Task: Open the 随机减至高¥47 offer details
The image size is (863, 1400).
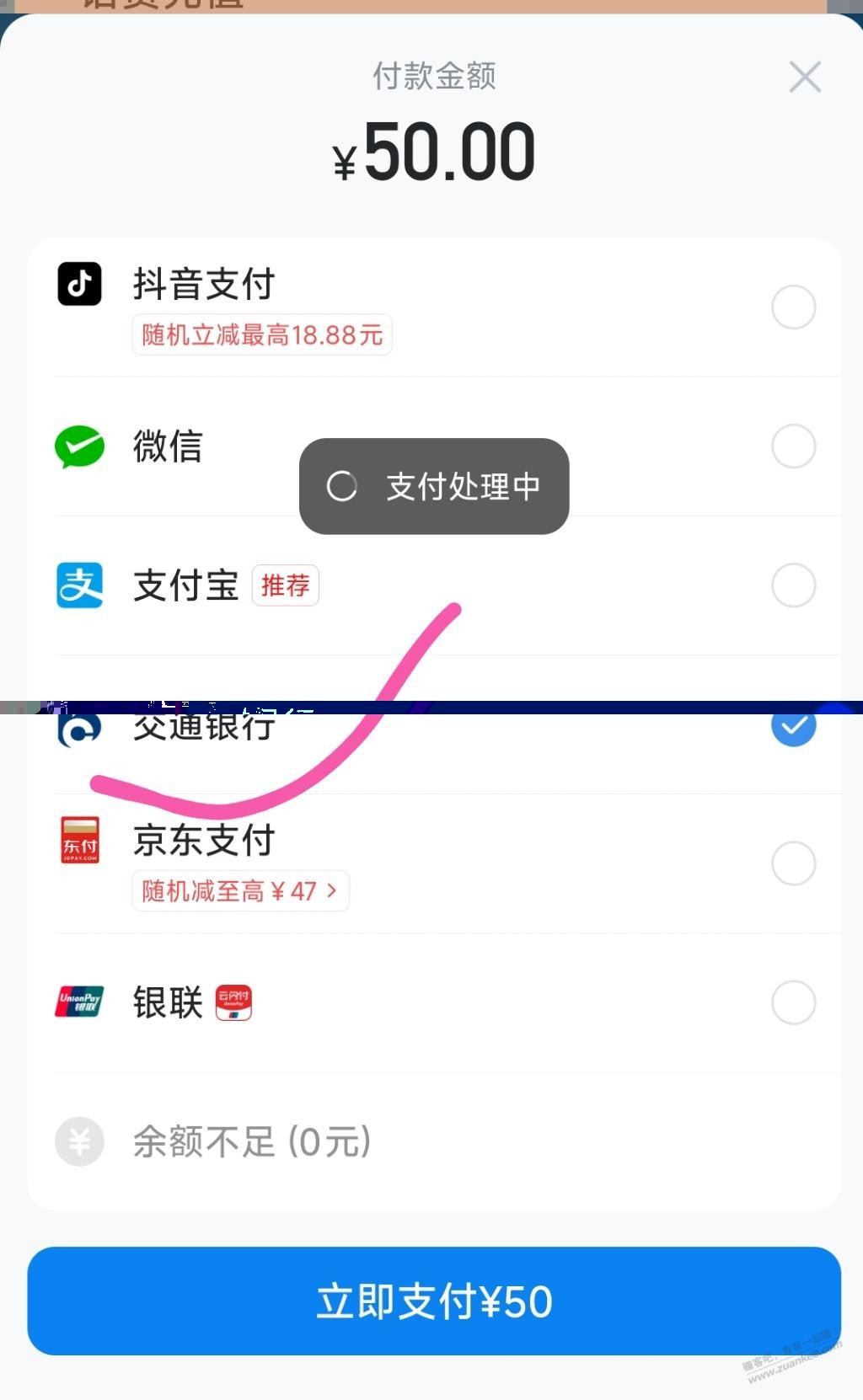Action: 240,891
